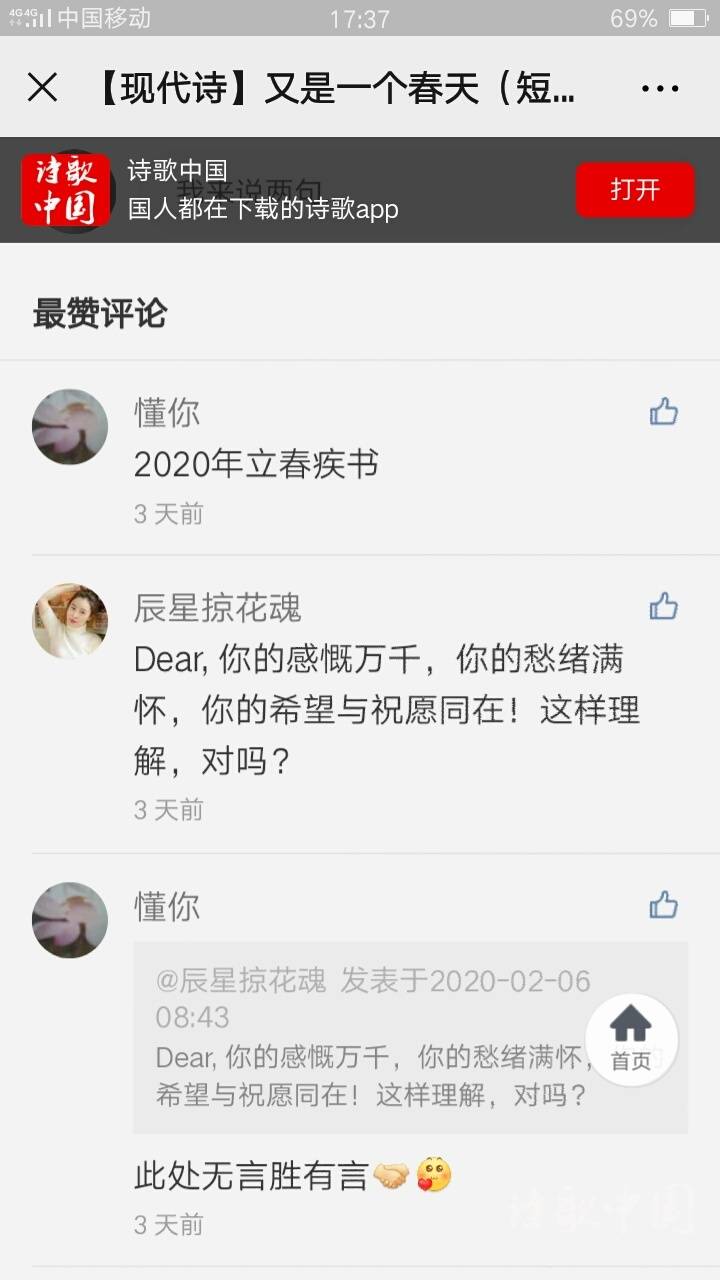Go to 首页 via floating home button
The image size is (720, 1280).
pos(631,1040)
